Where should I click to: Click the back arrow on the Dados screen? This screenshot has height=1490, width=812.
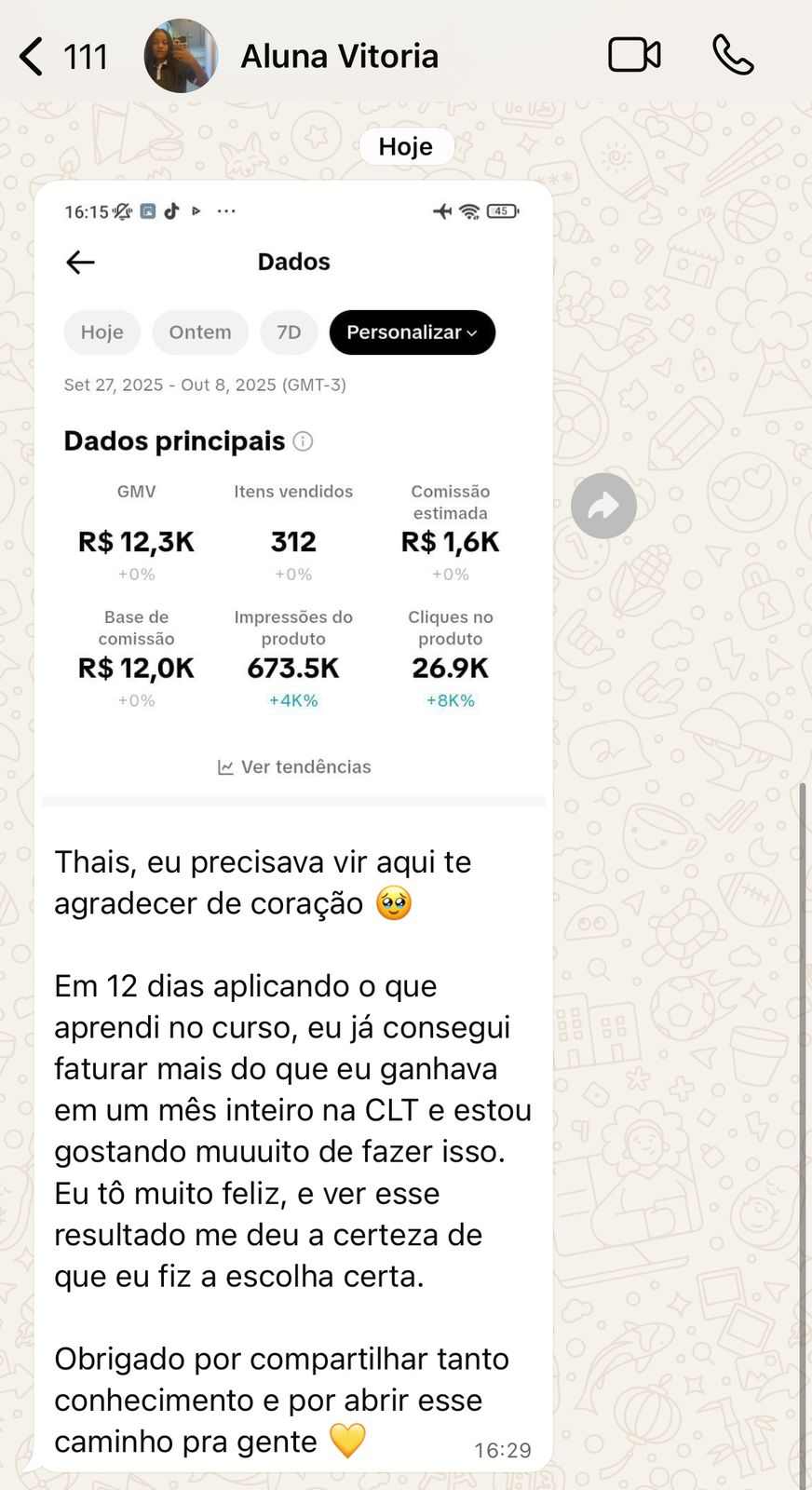[x=80, y=263]
